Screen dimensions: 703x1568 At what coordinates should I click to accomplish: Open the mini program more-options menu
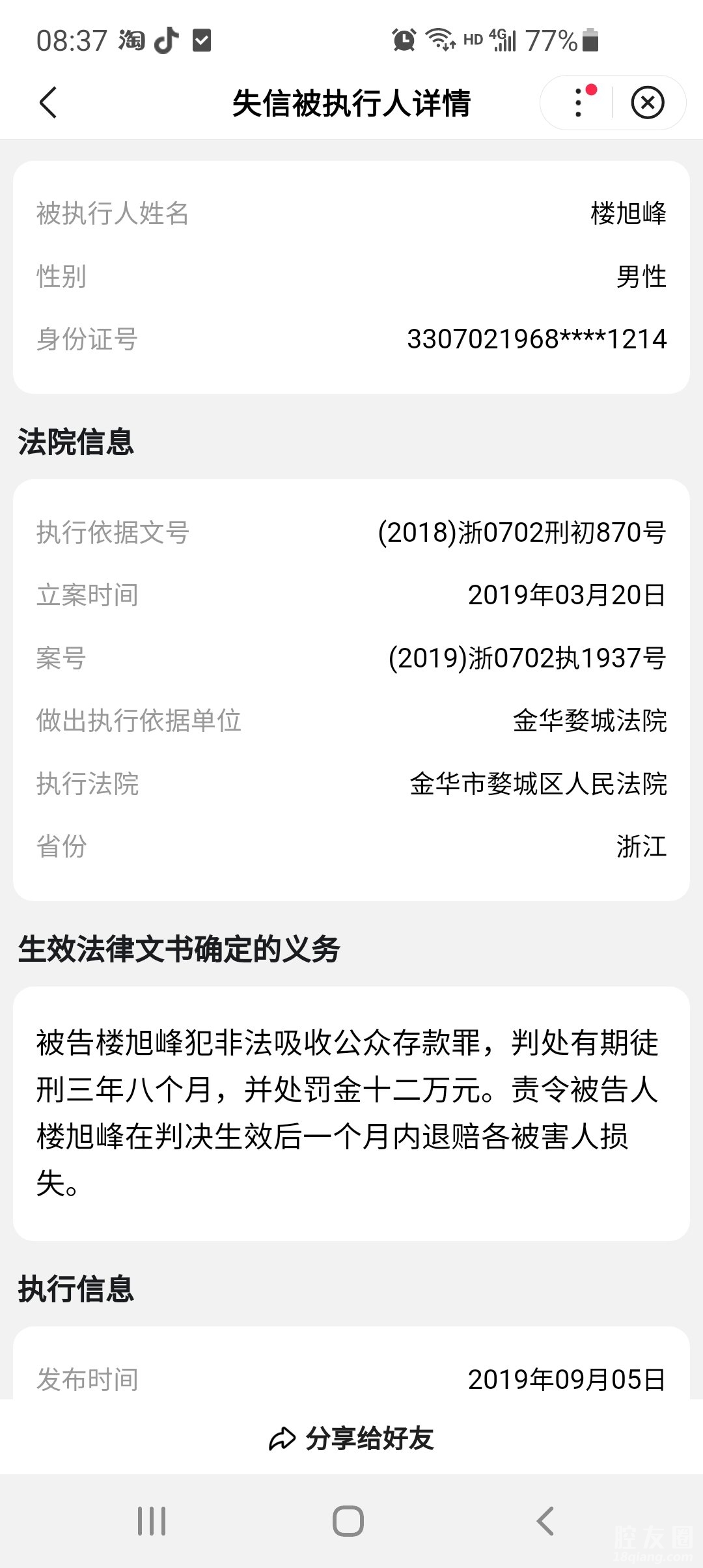click(579, 103)
